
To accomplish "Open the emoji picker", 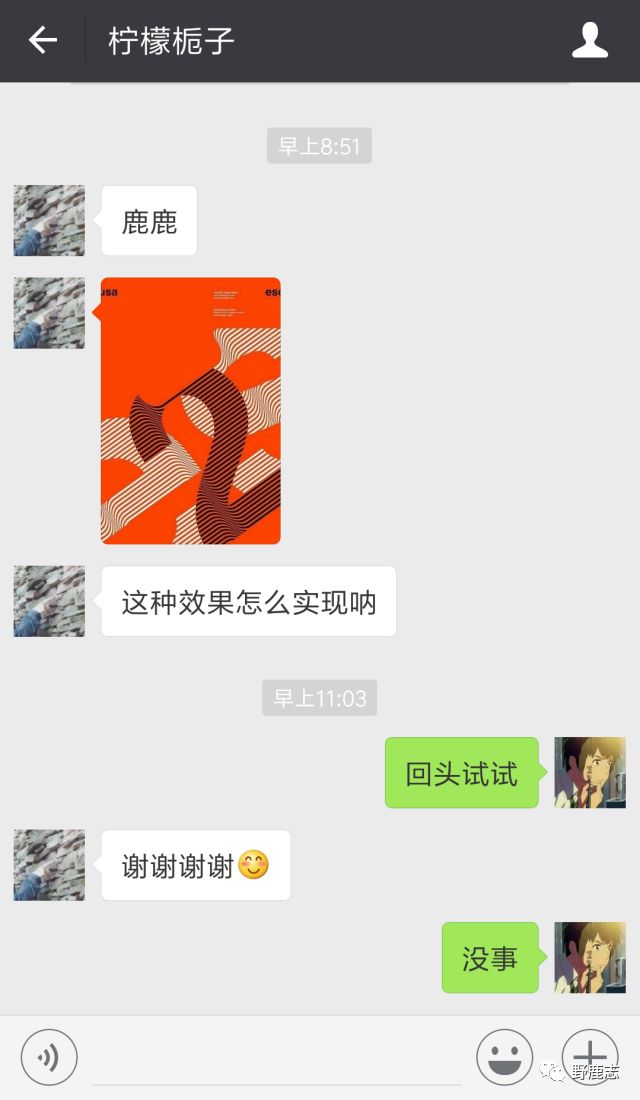I will click(504, 1057).
